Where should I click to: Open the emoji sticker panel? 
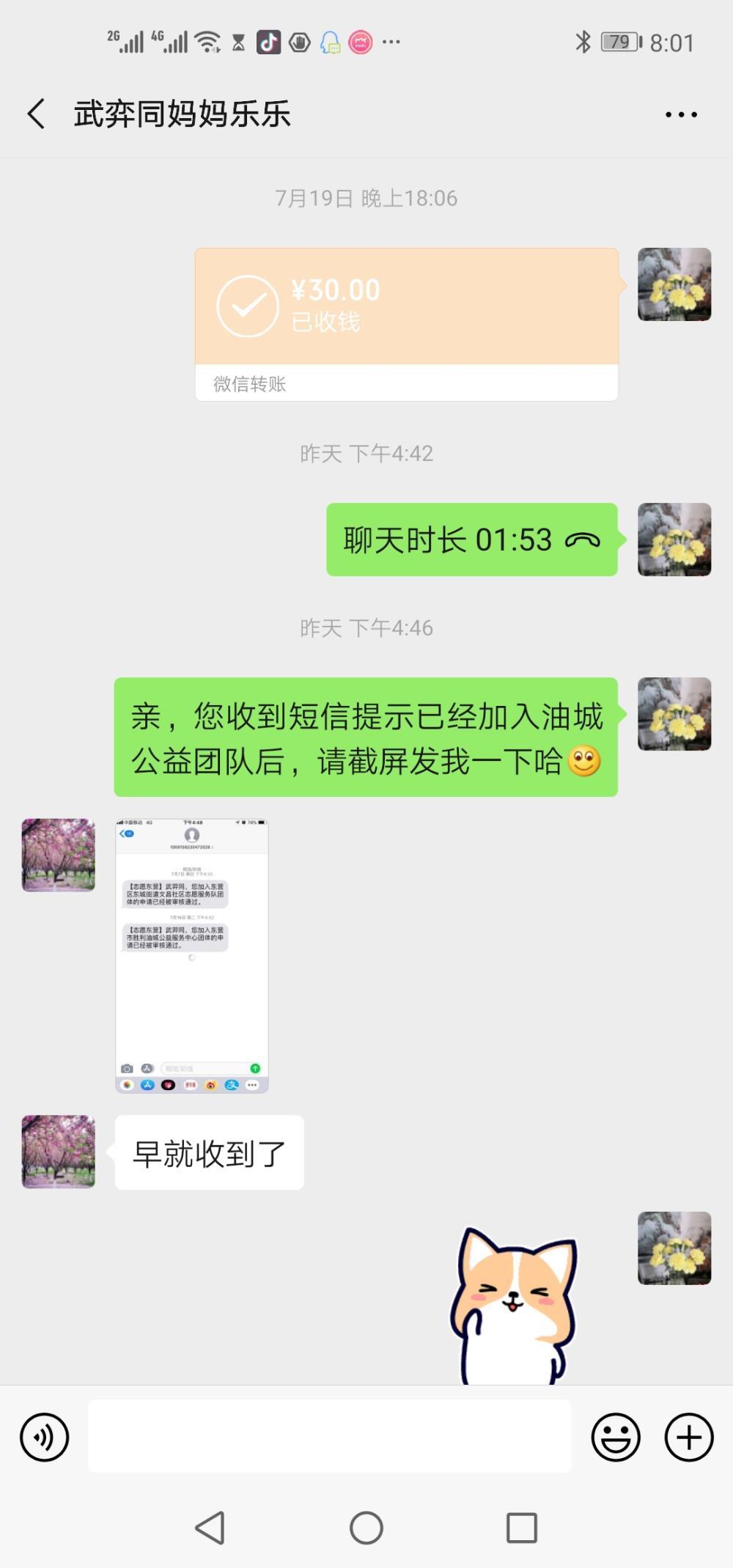pyautogui.click(x=616, y=1438)
